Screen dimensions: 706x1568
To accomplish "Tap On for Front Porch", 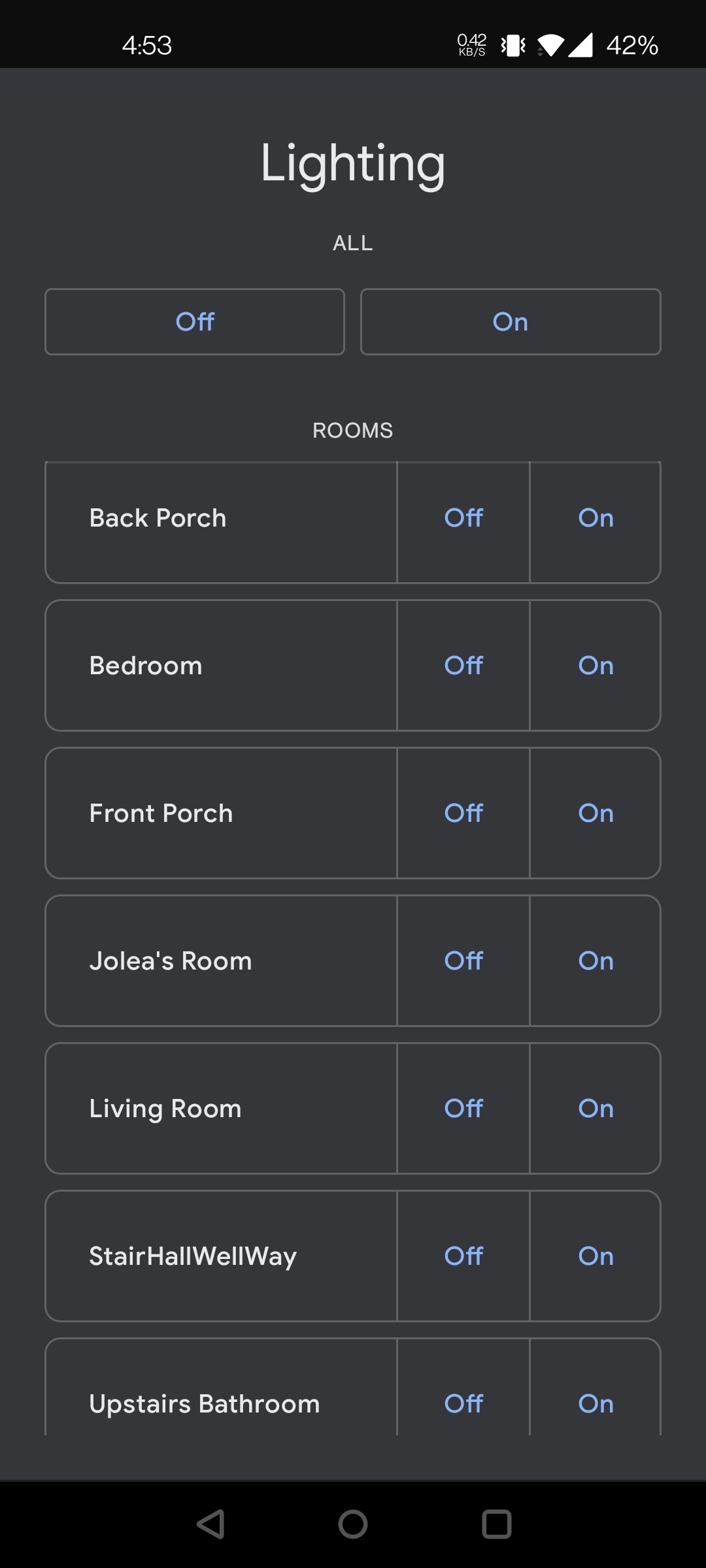I will click(596, 813).
